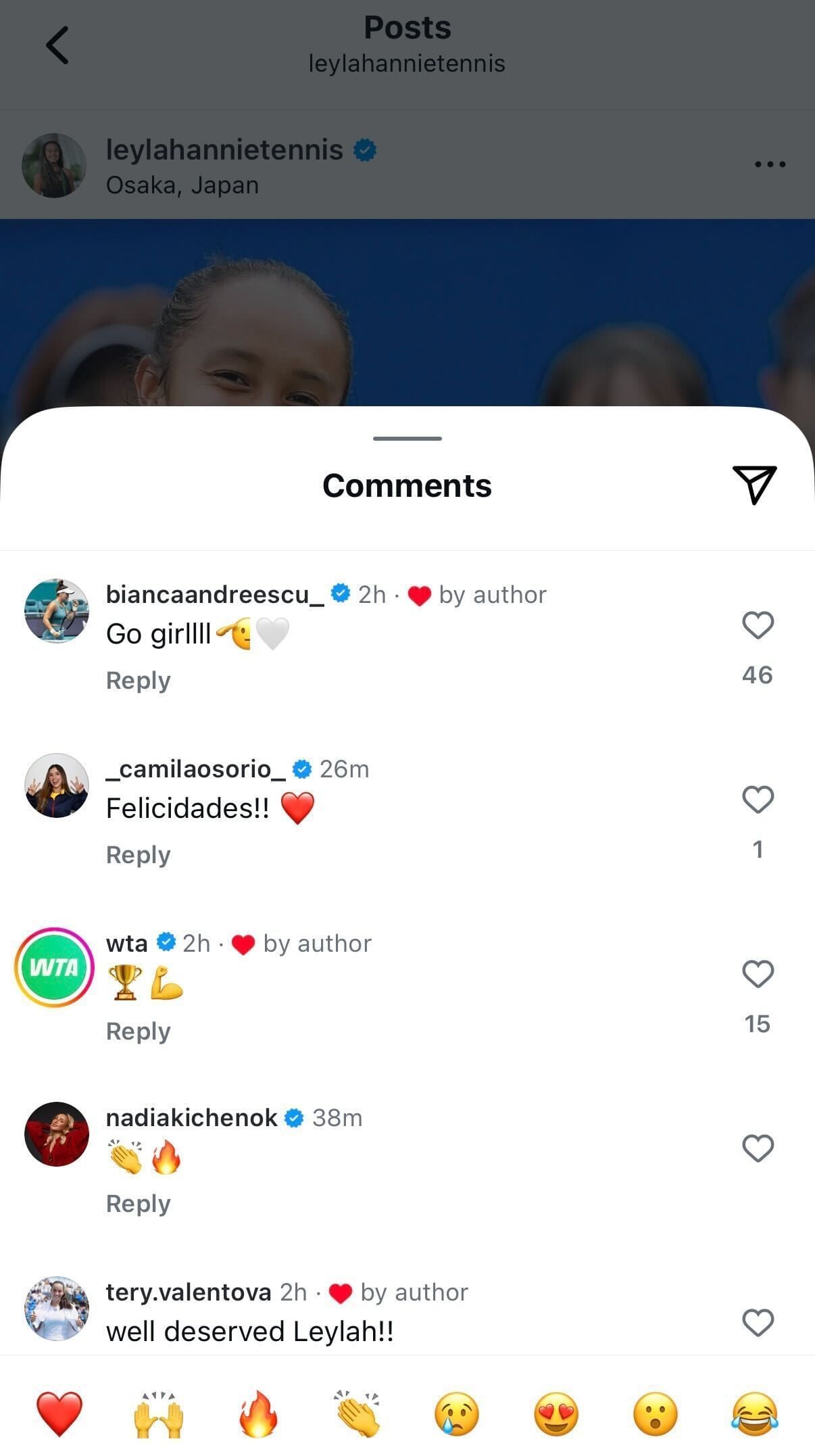815x1456 pixels.
Task: Like nadiakichenok's comment
Action: tap(758, 1148)
